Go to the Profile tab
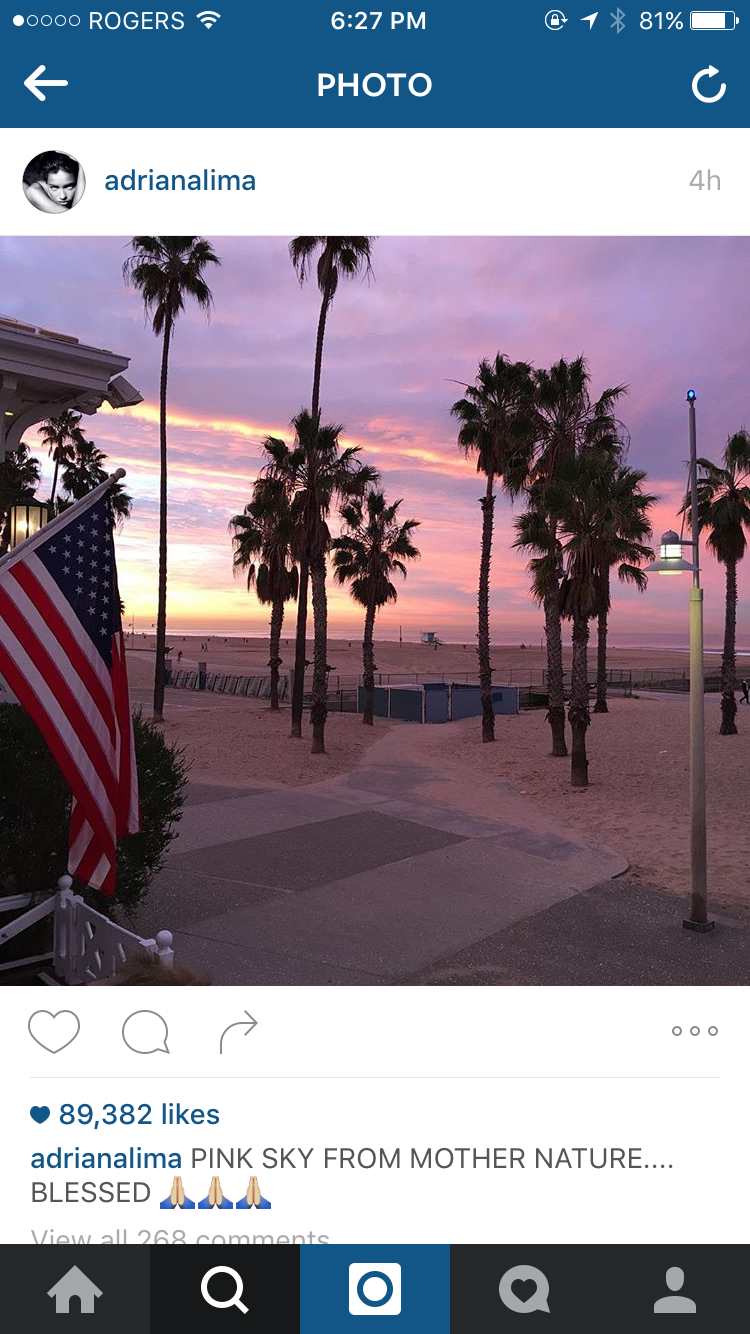The height and width of the screenshot is (1334, 750). (x=675, y=1289)
